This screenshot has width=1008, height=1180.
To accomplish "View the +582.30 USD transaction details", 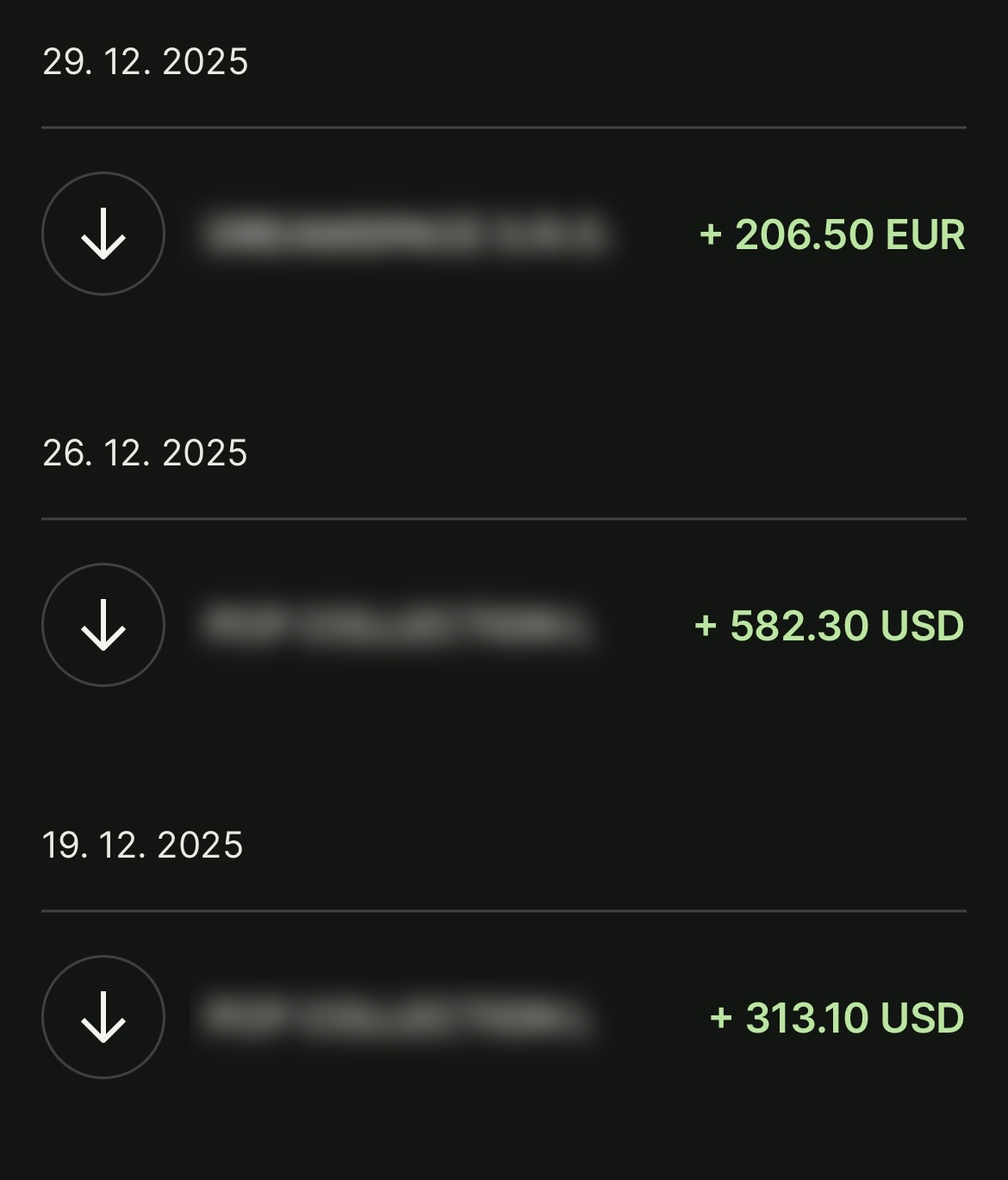I will 503,625.
